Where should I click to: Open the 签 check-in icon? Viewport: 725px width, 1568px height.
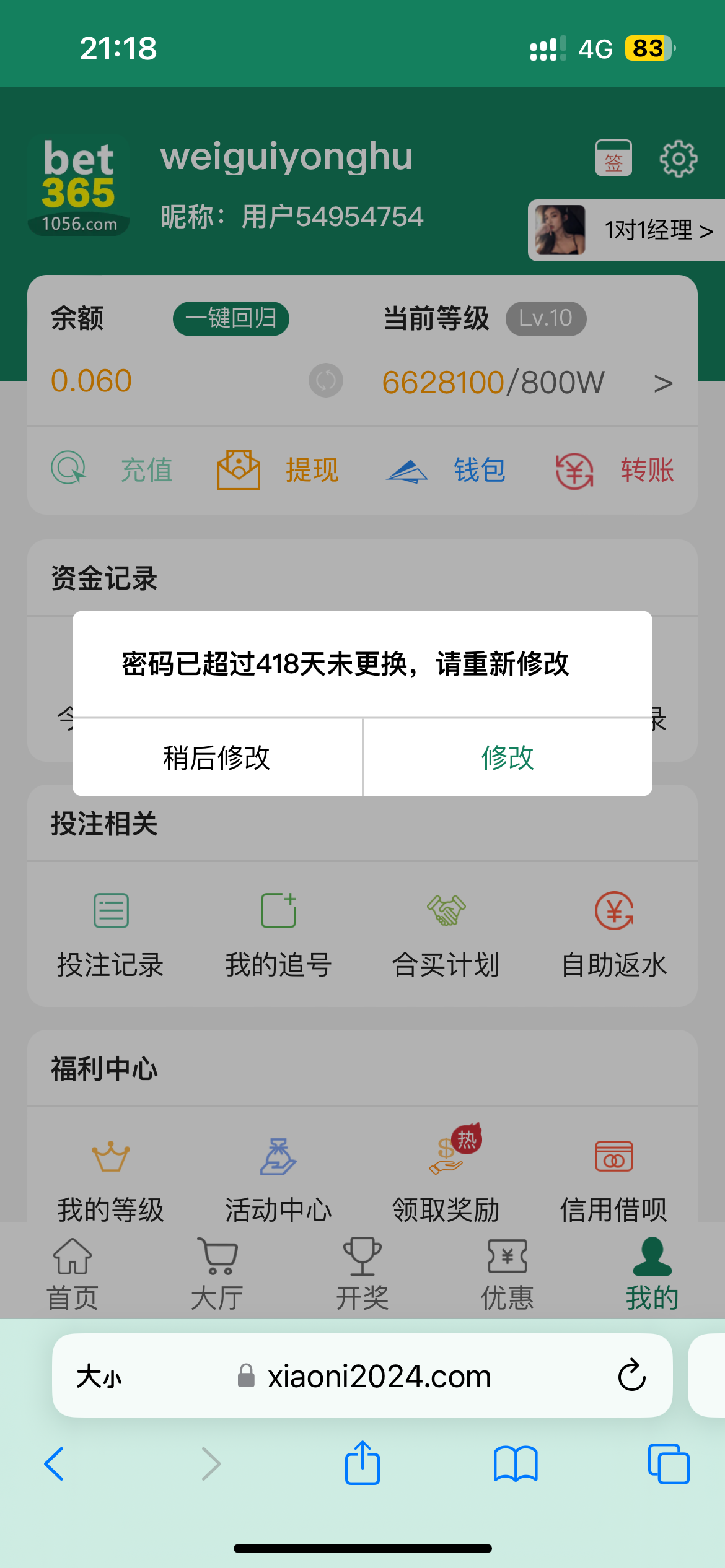pos(613,159)
